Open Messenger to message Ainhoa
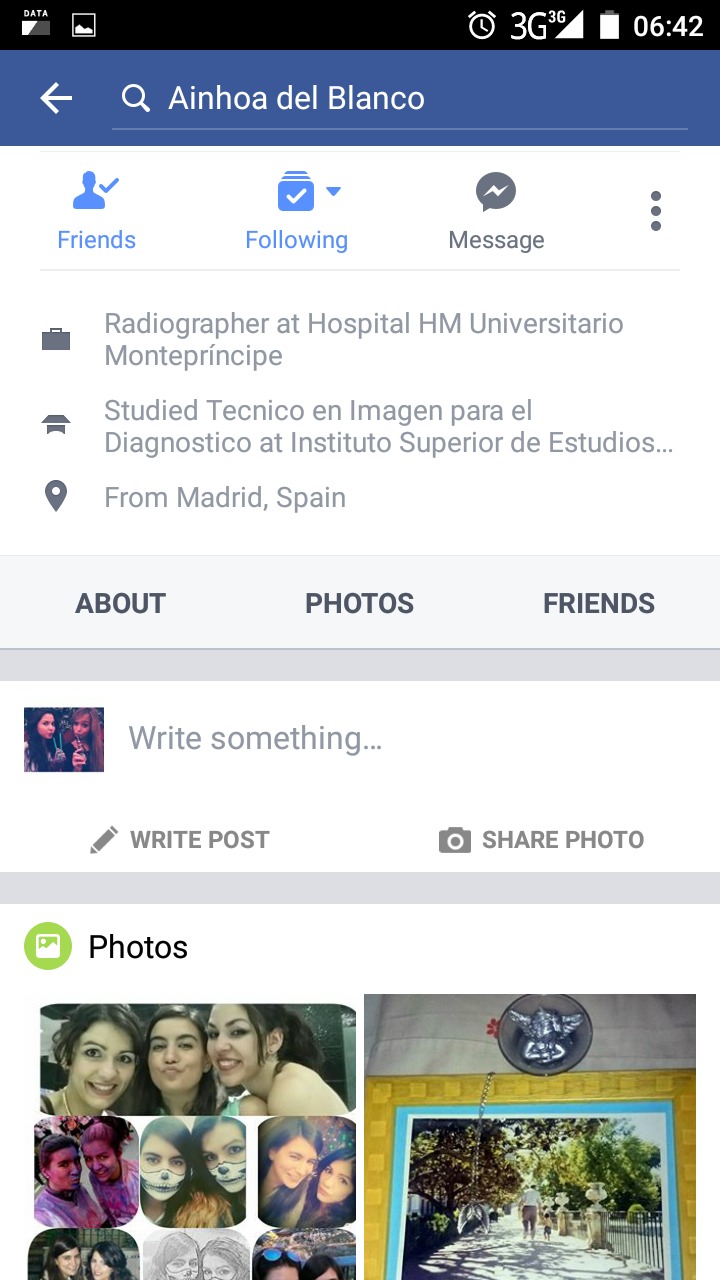Viewport: 720px width, 1280px height. point(496,192)
